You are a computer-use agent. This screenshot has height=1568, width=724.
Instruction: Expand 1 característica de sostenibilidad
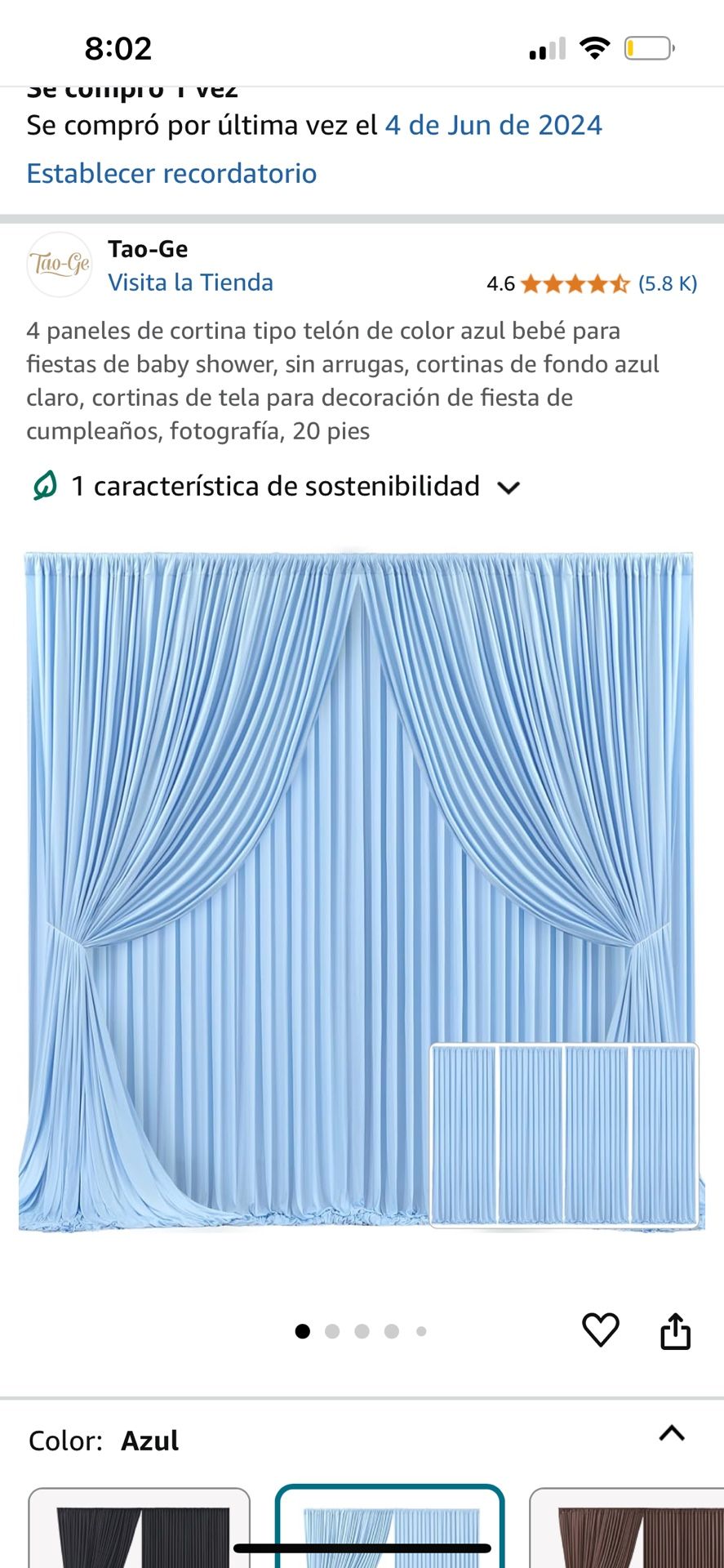pyautogui.click(x=275, y=487)
